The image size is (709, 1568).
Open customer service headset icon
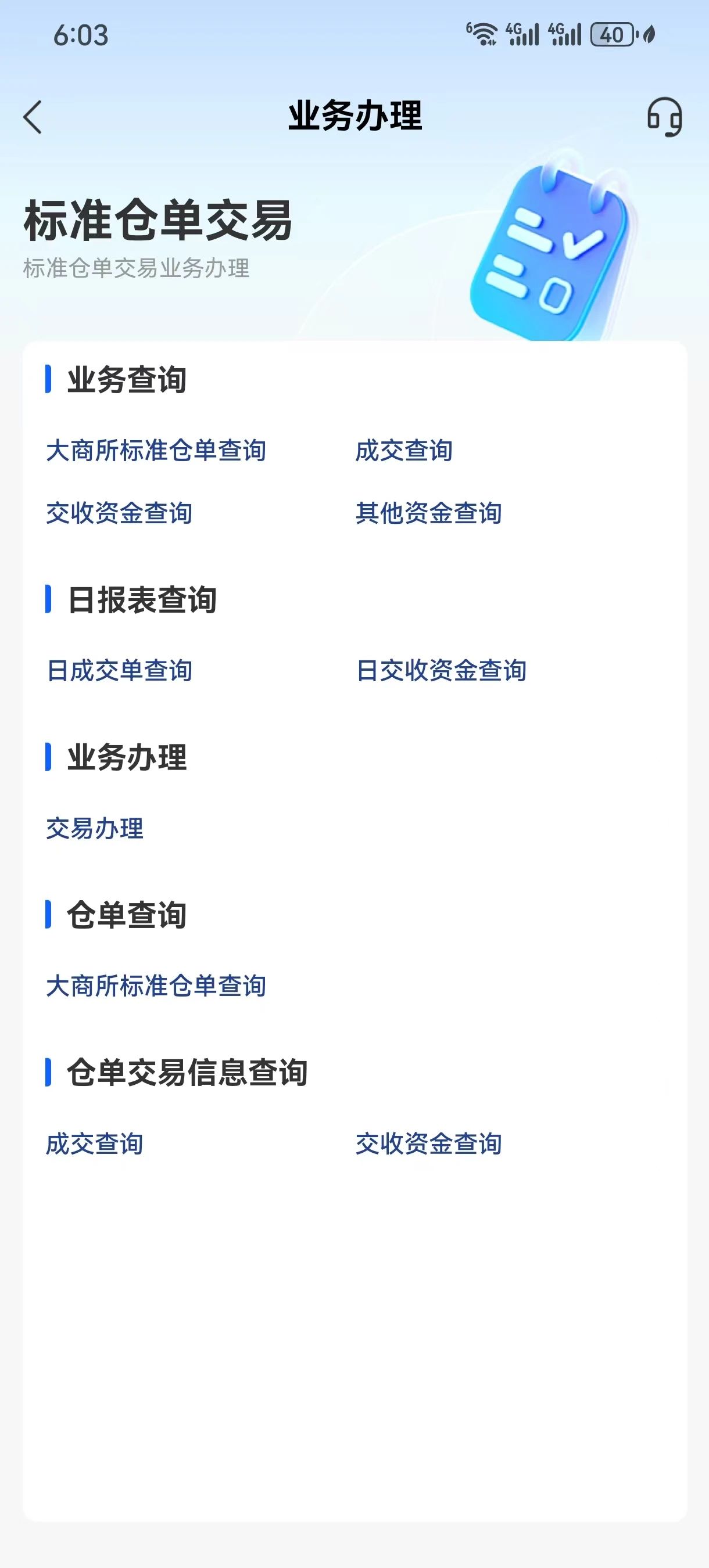point(664,117)
